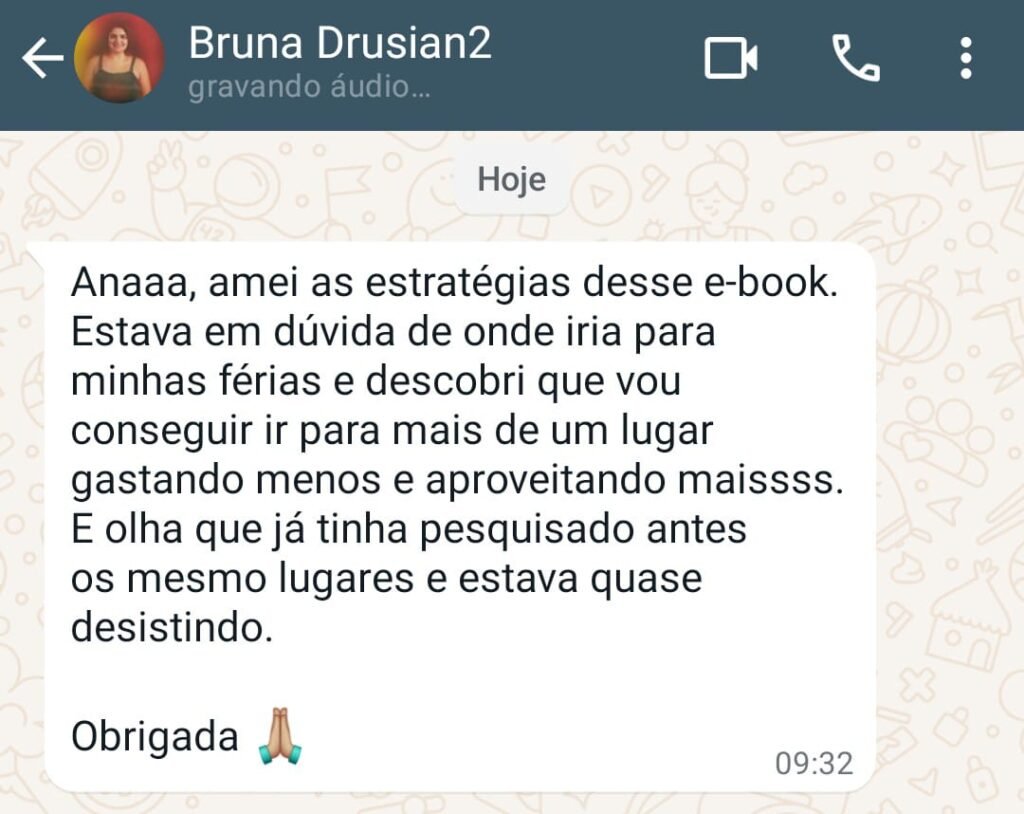The height and width of the screenshot is (814, 1024).
Task: Go back to the chat list
Action: [42, 60]
